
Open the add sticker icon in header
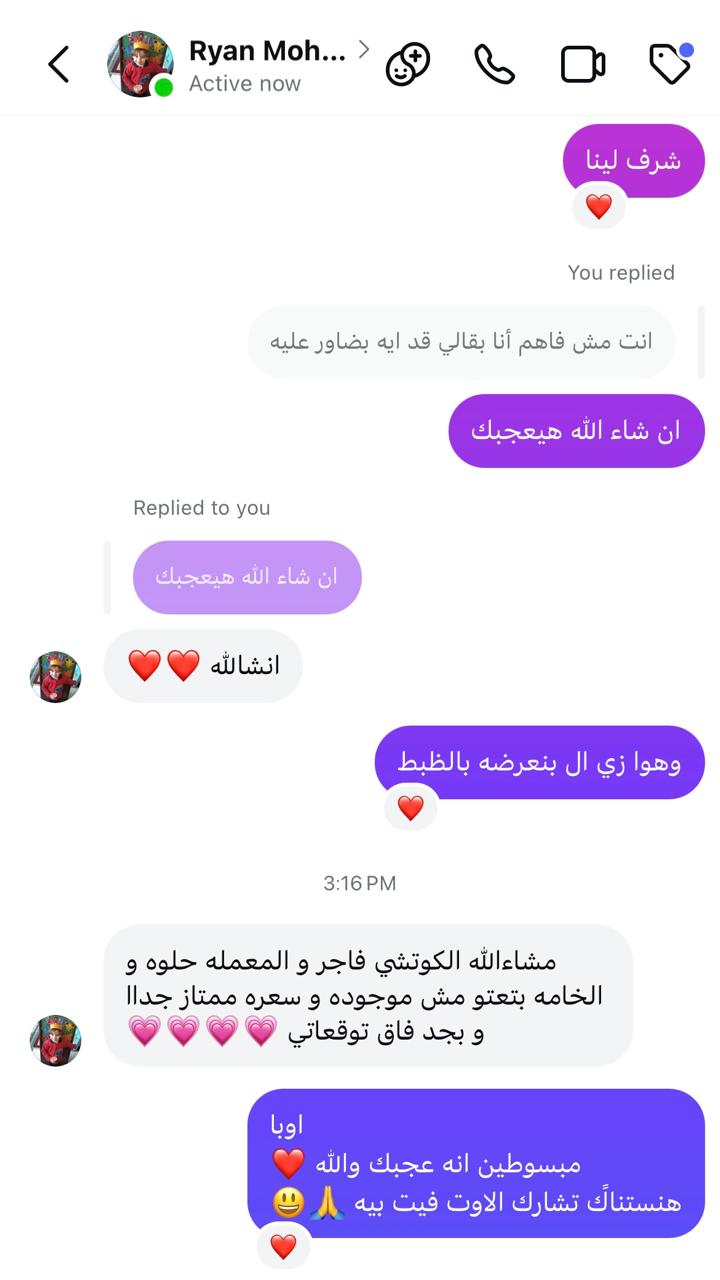coord(408,65)
